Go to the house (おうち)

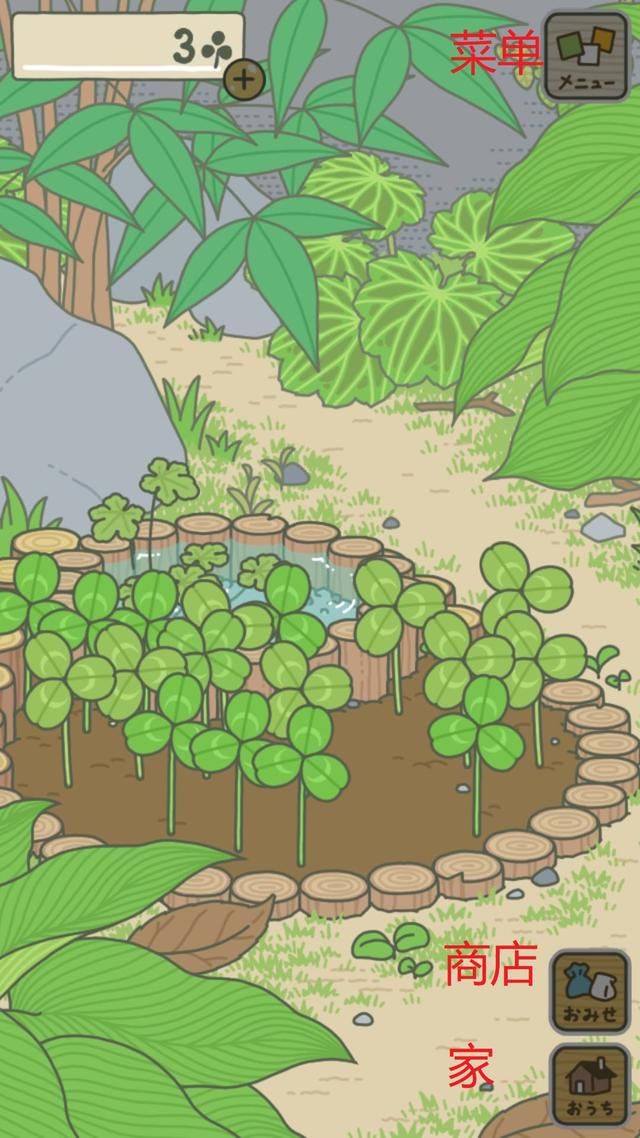pos(590,1086)
